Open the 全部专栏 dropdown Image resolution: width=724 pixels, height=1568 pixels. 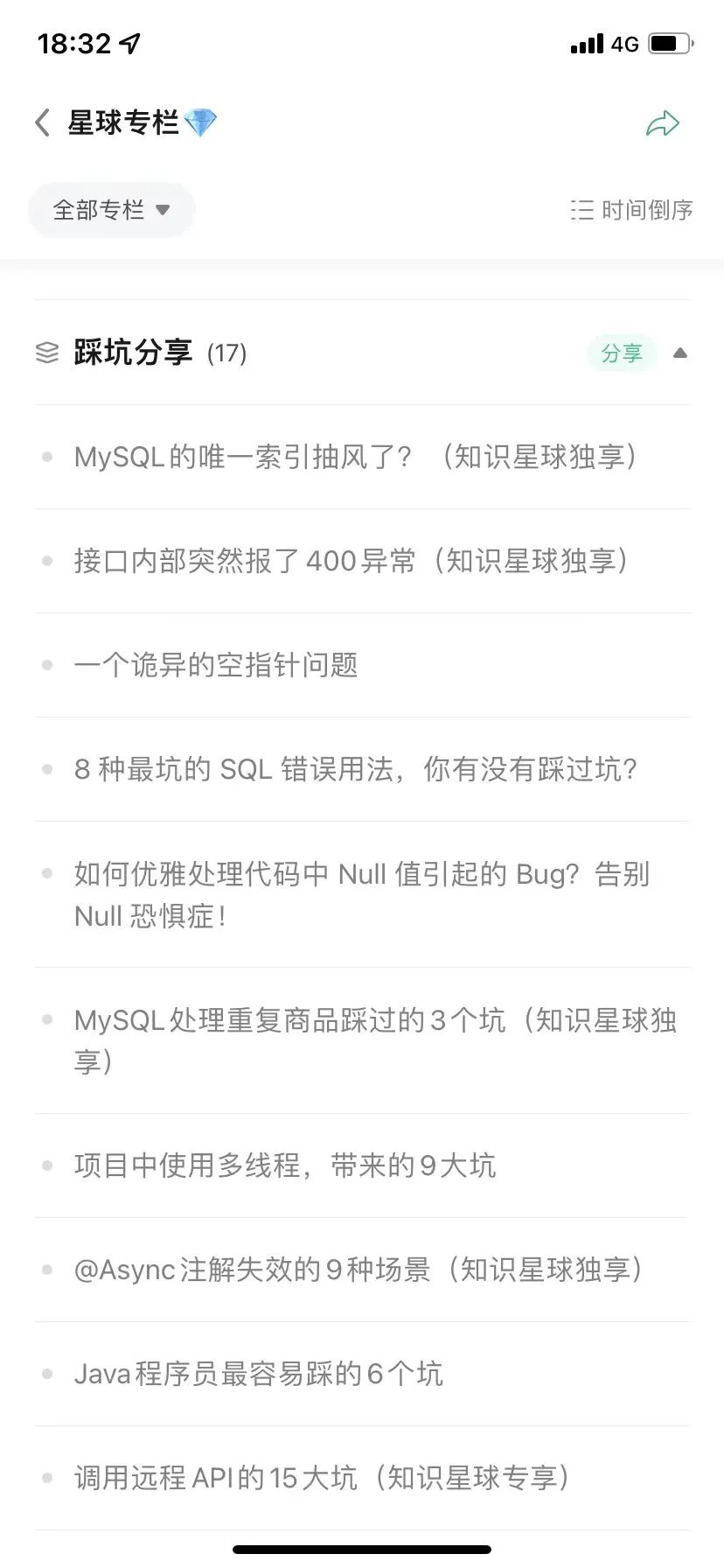pyautogui.click(x=111, y=210)
